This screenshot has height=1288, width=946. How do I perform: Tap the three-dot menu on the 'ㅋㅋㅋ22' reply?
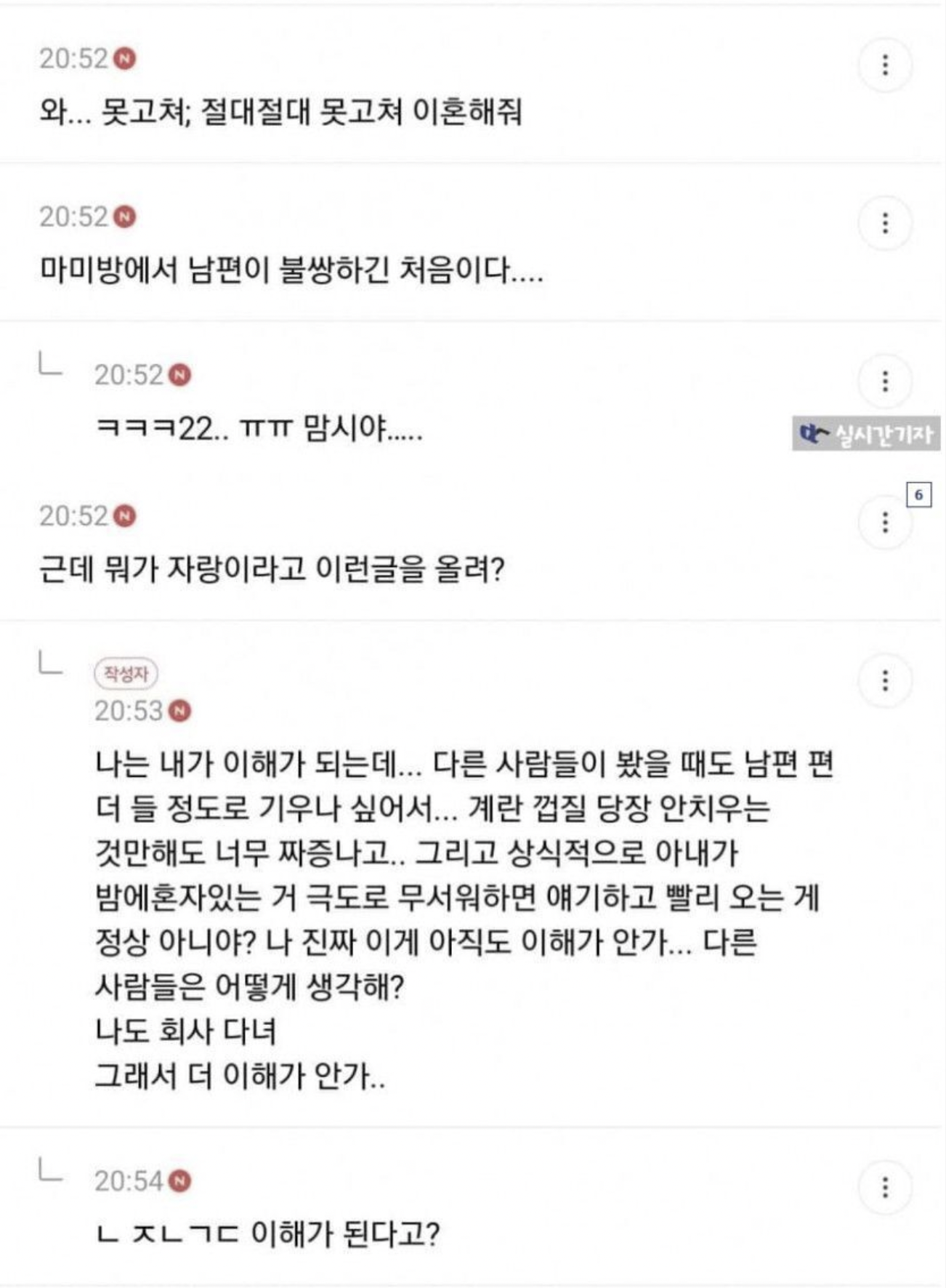click(884, 381)
